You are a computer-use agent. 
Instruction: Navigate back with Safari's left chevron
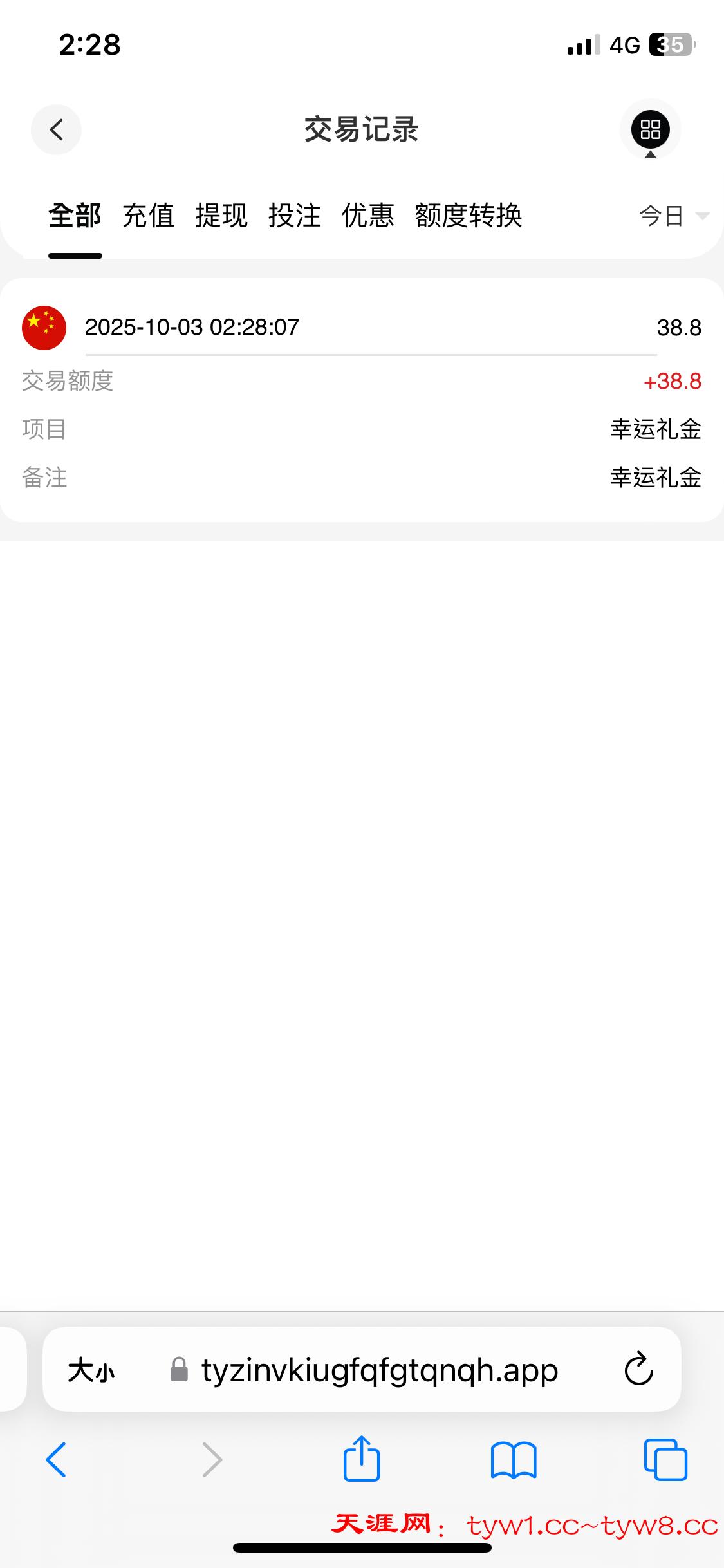(57, 1460)
